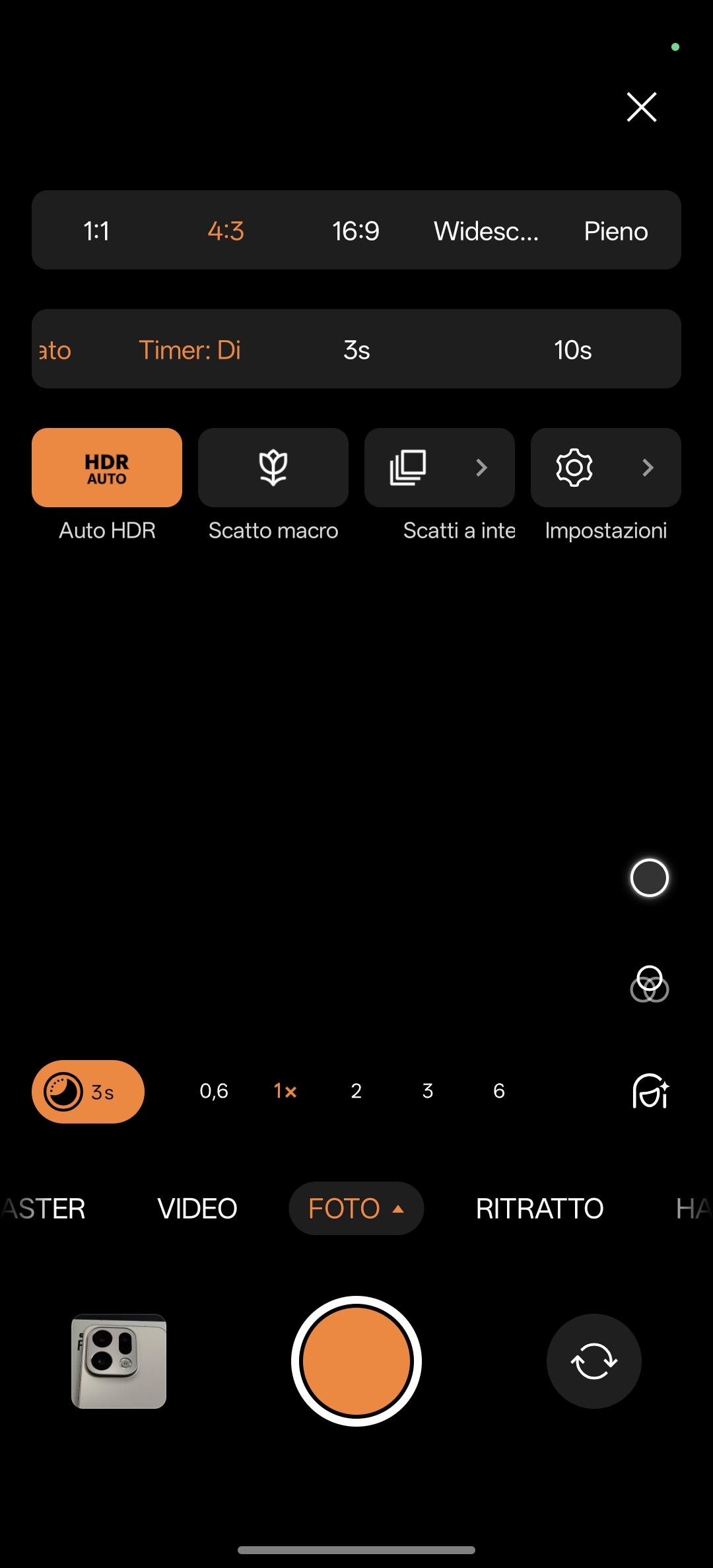Choose the Pieno full-screen ratio
Screen dimensions: 713x1568
tap(615, 231)
